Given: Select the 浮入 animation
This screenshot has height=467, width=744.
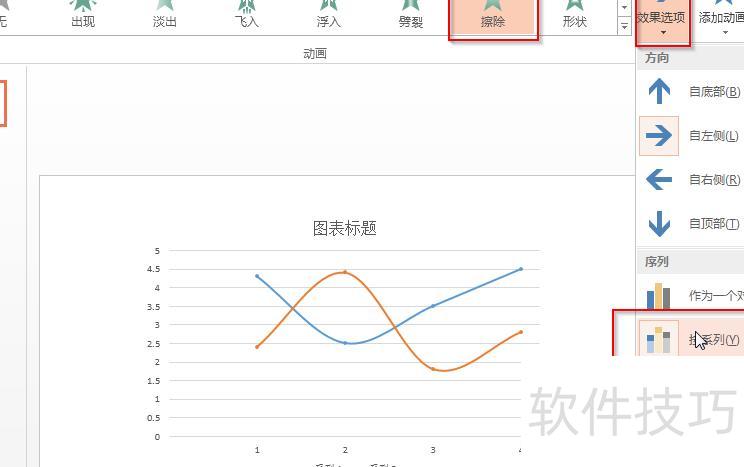Looking at the screenshot, I should (x=329, y=15).
